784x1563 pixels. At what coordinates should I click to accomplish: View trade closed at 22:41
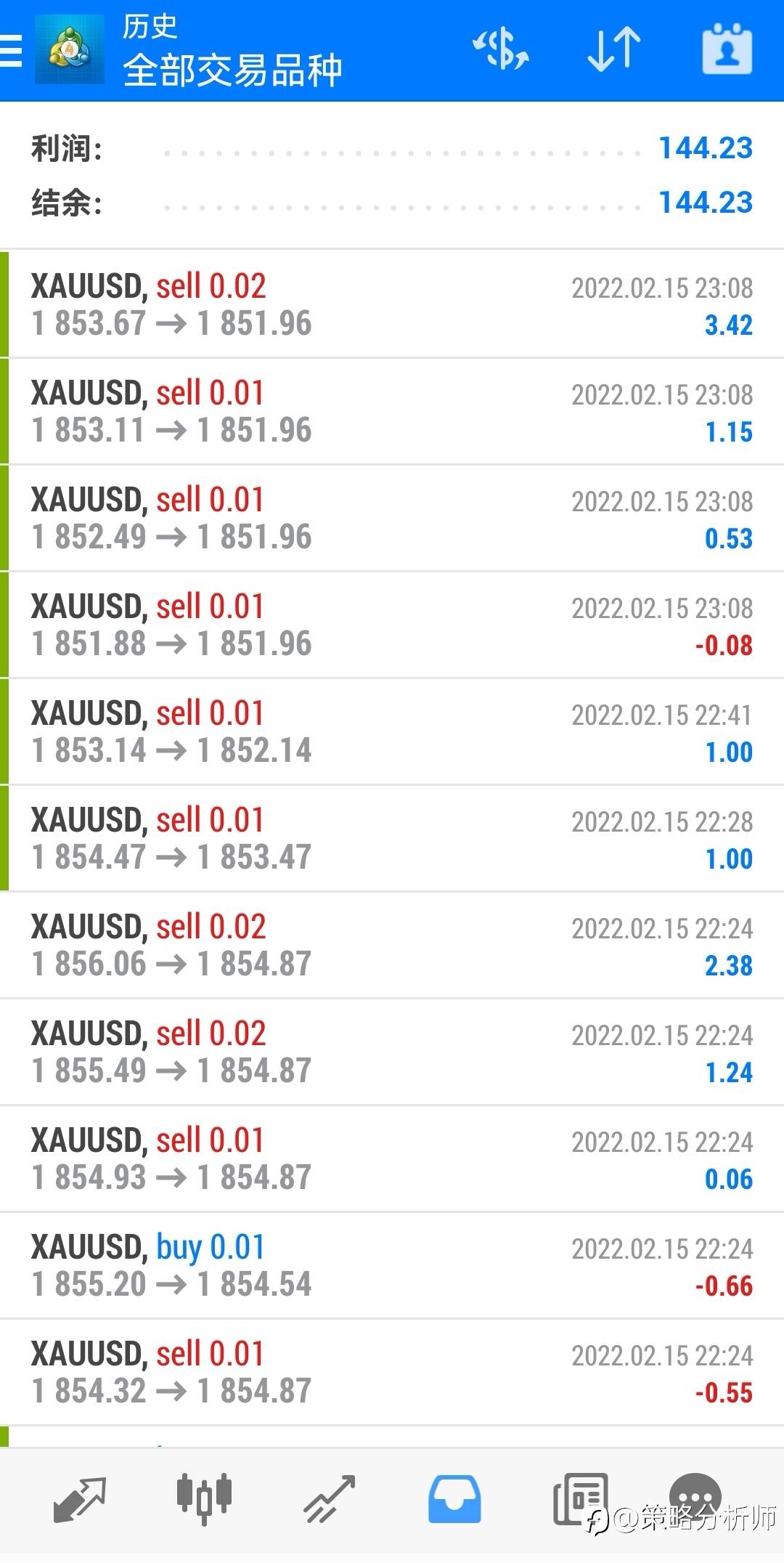tap(392, 731)
